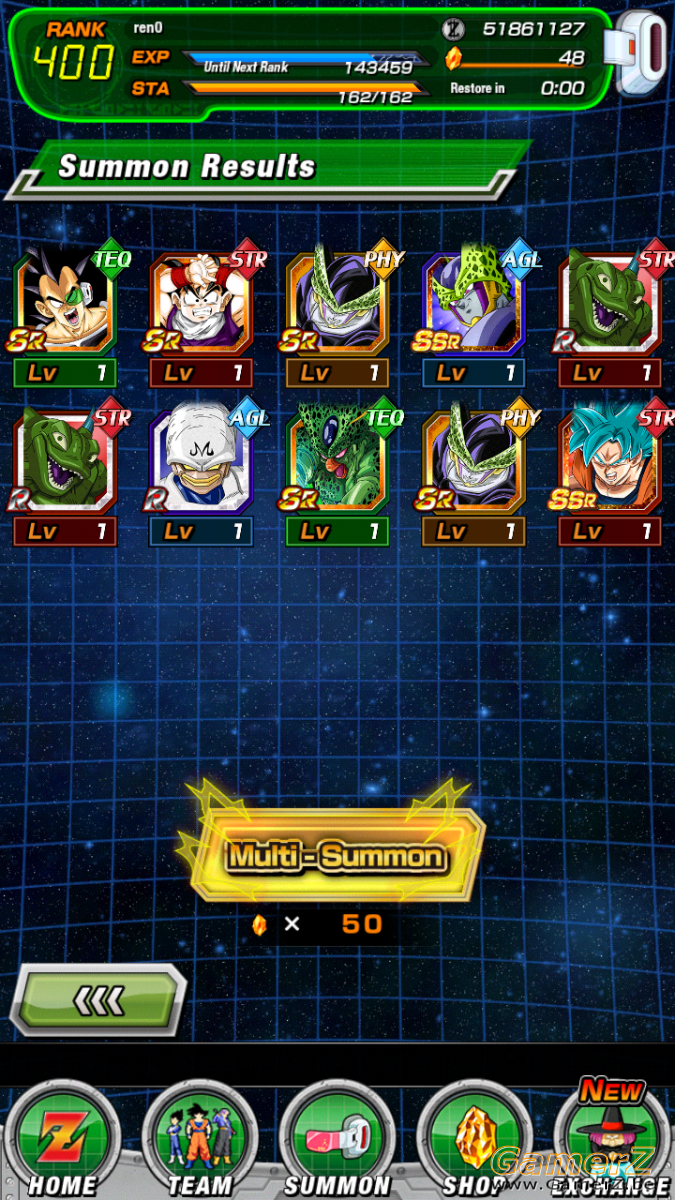The image size is (675, 1200).
Task: Inspect the R AGL white-hooded character card
Action: point(201,475)
